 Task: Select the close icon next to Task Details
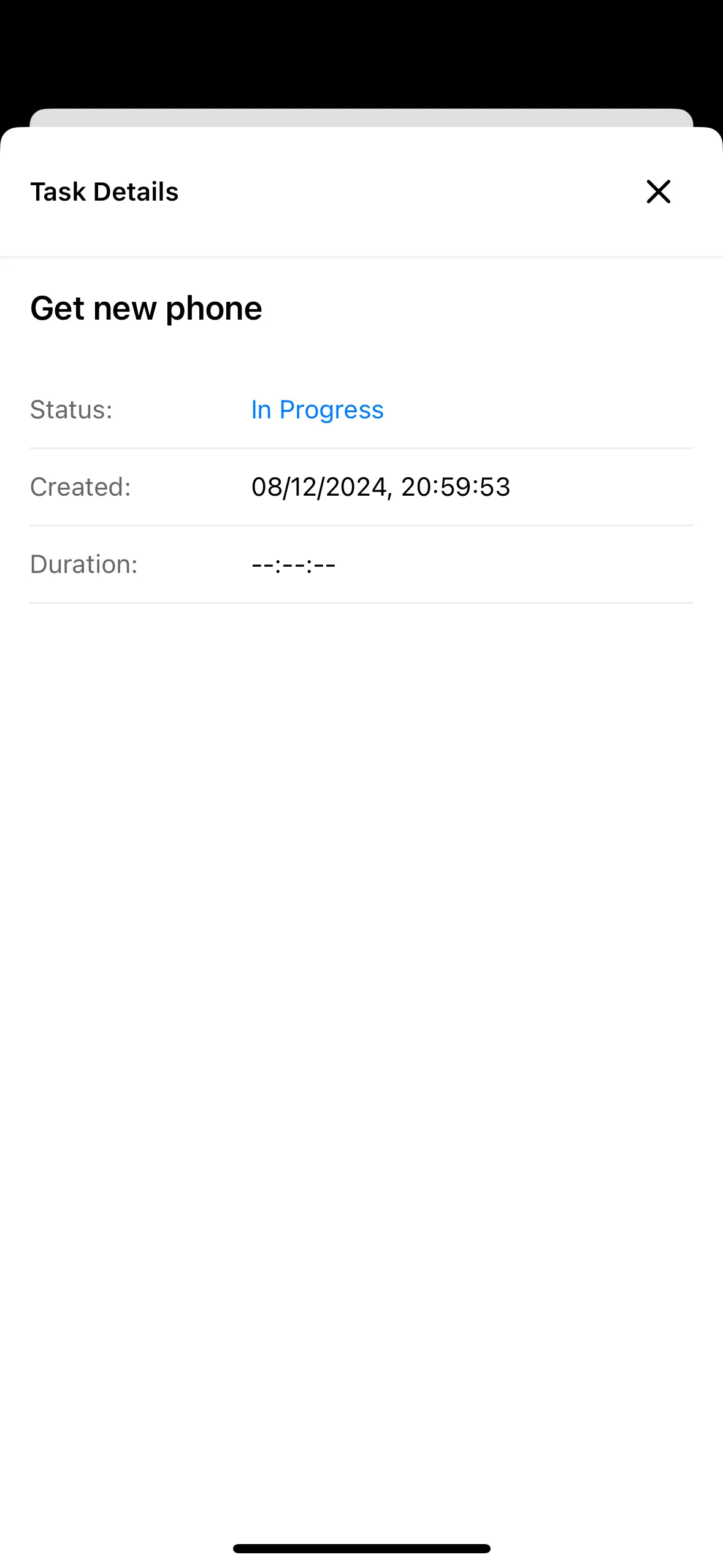click(x=658, y=192)
